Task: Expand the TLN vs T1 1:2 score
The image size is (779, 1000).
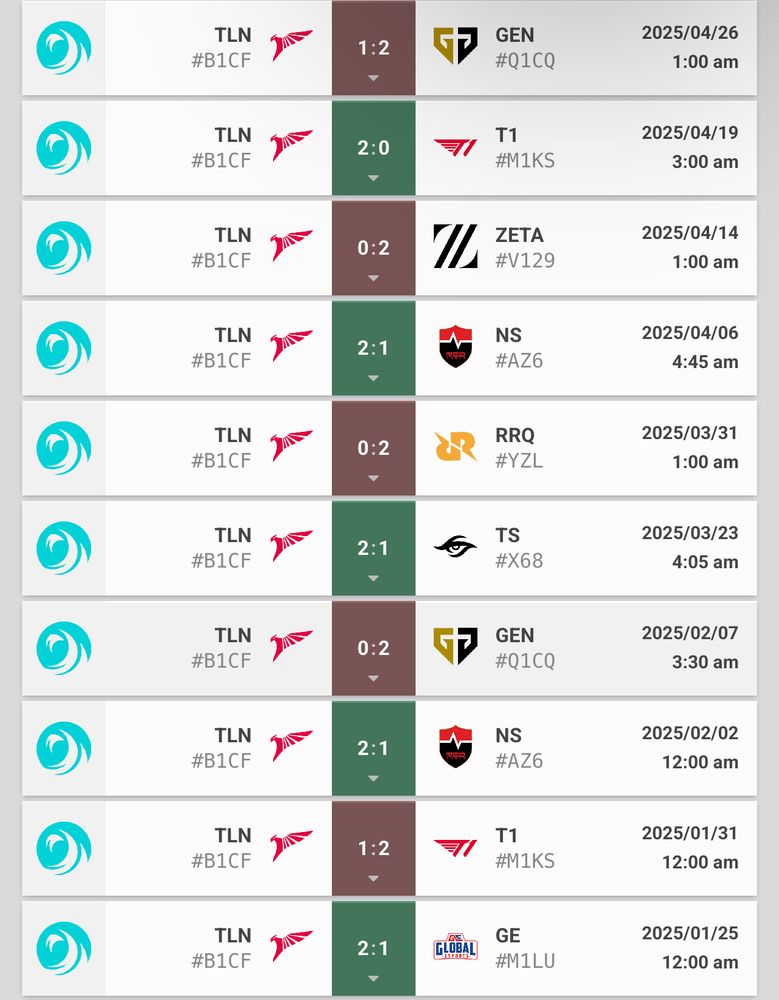Action: [373, 849]
